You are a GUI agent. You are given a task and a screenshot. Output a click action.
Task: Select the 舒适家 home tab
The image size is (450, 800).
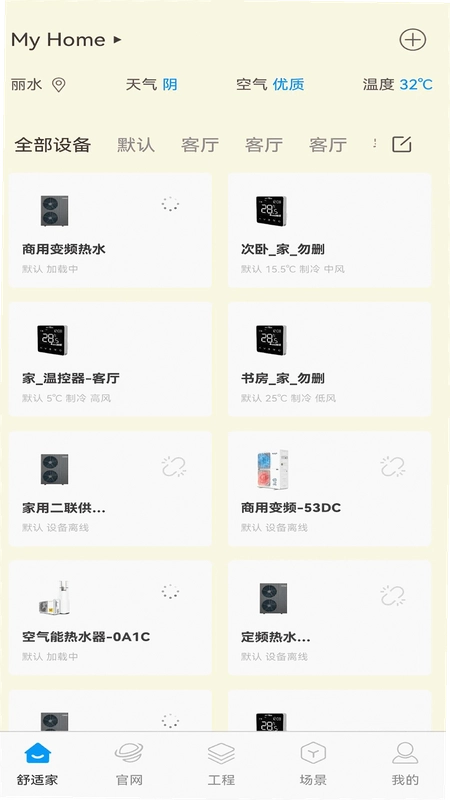point(37,764)
